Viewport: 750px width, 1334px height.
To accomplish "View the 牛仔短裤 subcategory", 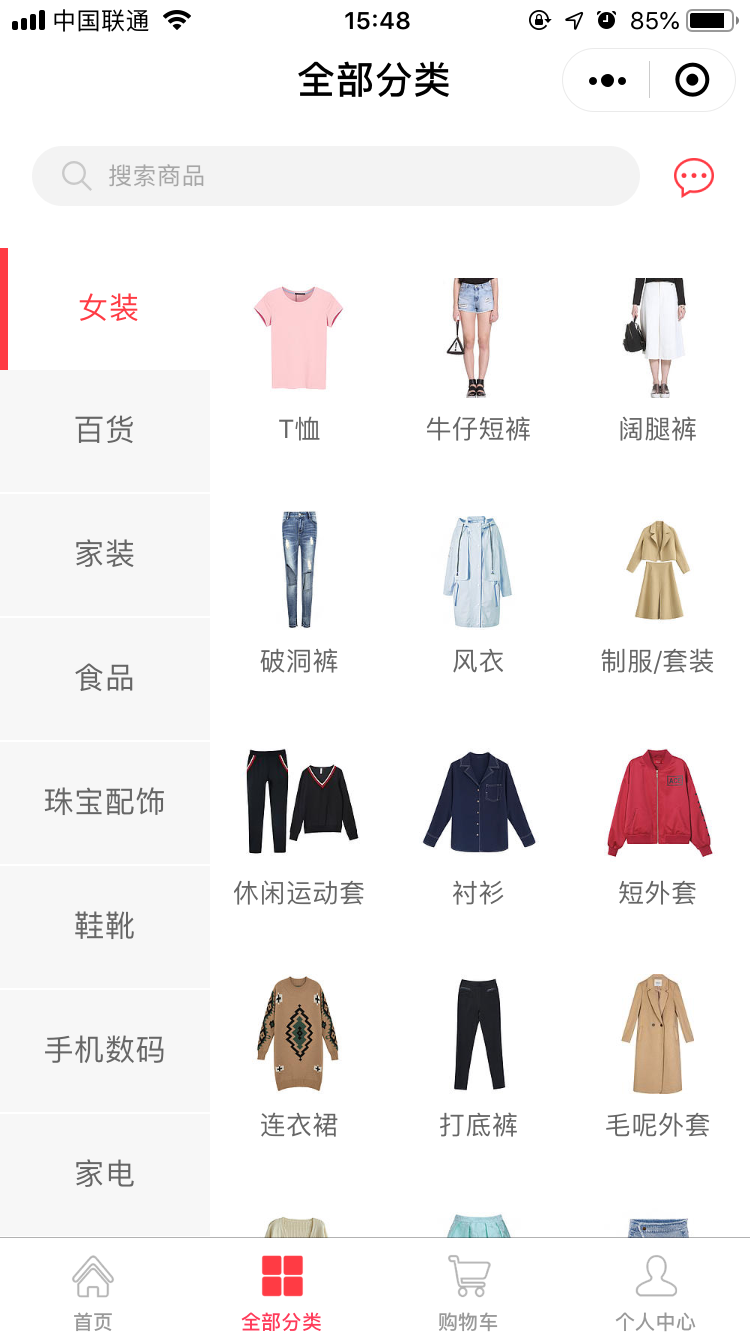I will [478, 360].
